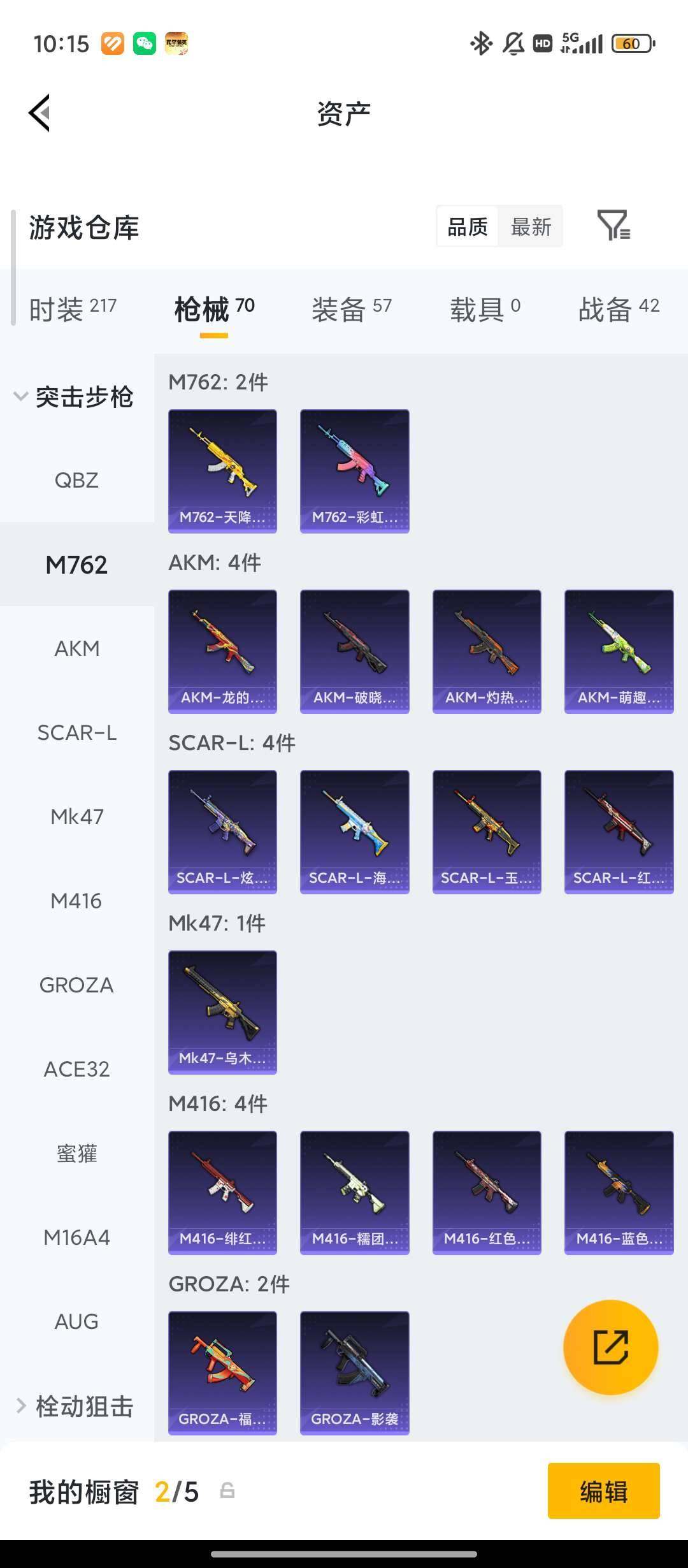Go back using the top-left arrow

coord(39,113)
